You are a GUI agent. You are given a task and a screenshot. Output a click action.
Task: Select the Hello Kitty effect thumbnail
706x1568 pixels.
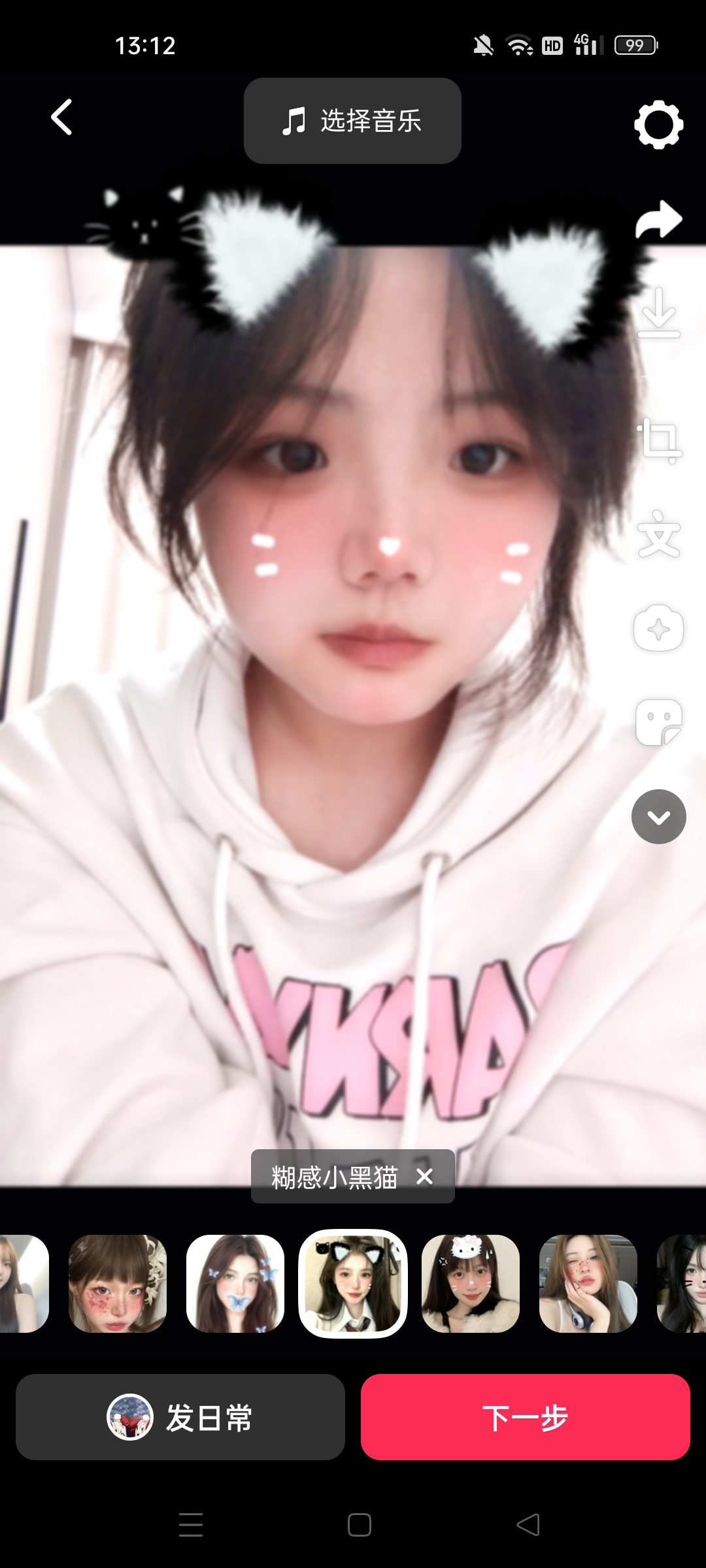coord(471,1283)
